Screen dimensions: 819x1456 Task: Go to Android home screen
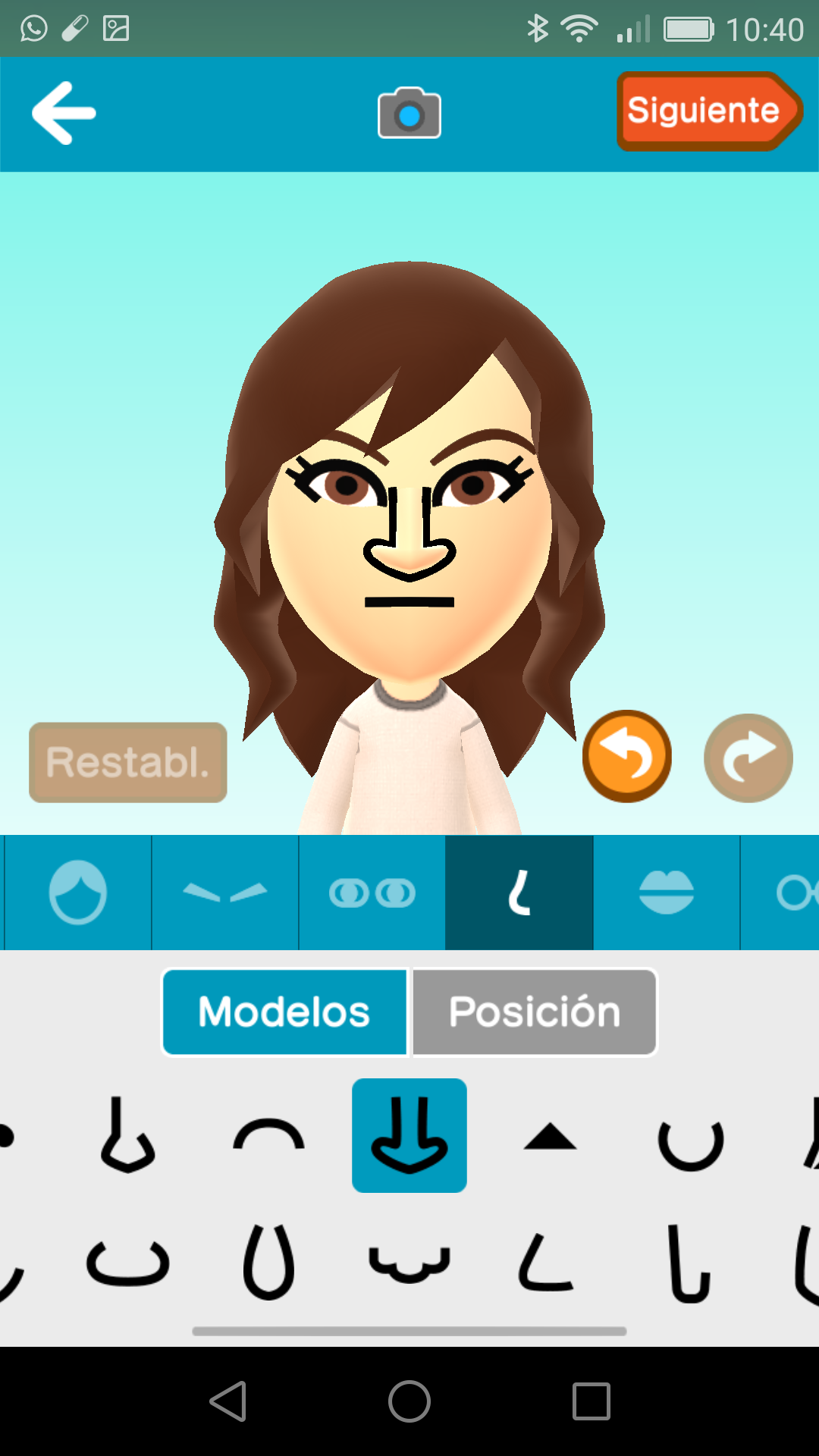409,1401
